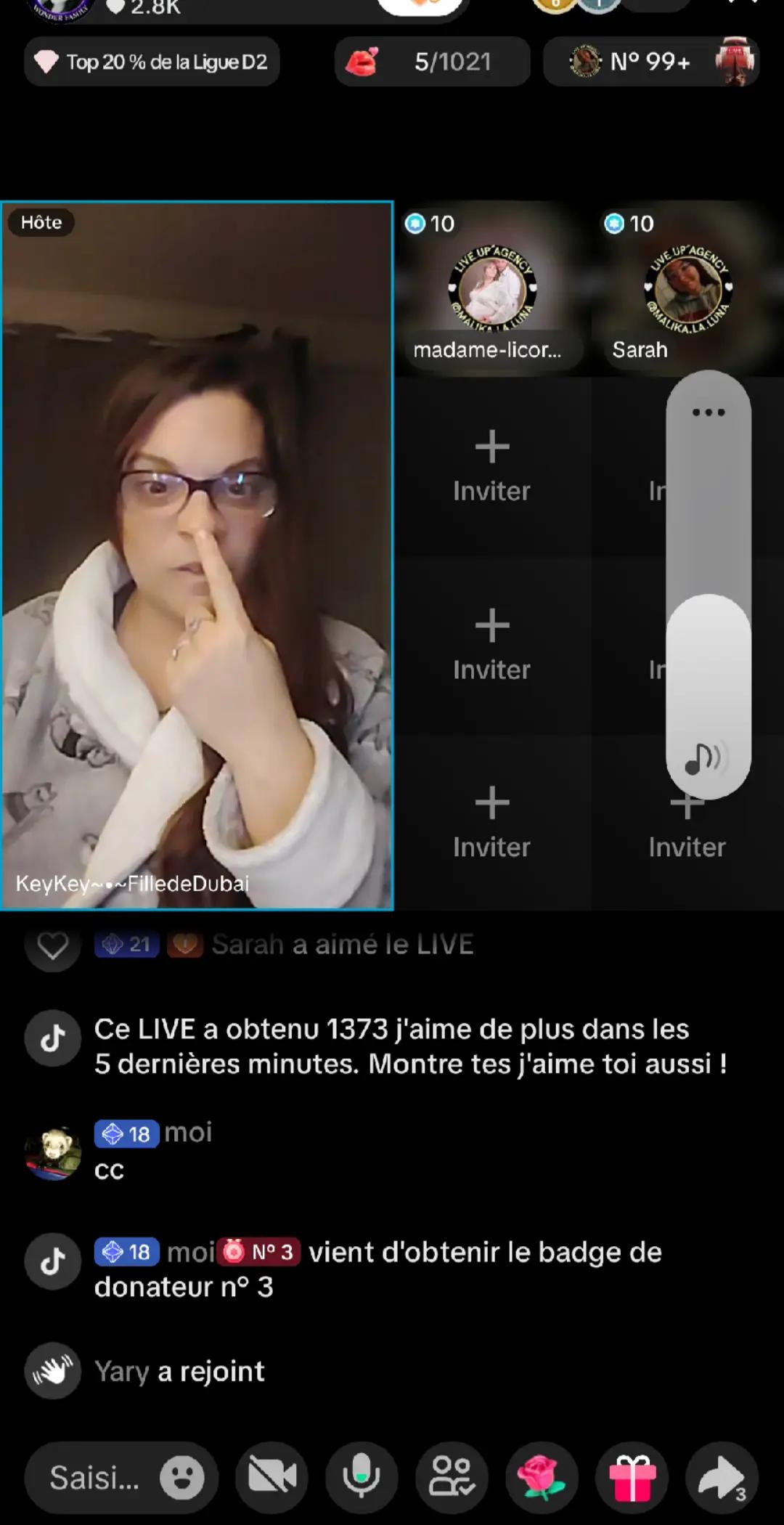
Task: Tap the heart next to Sarah's like message
Action: 52,945
